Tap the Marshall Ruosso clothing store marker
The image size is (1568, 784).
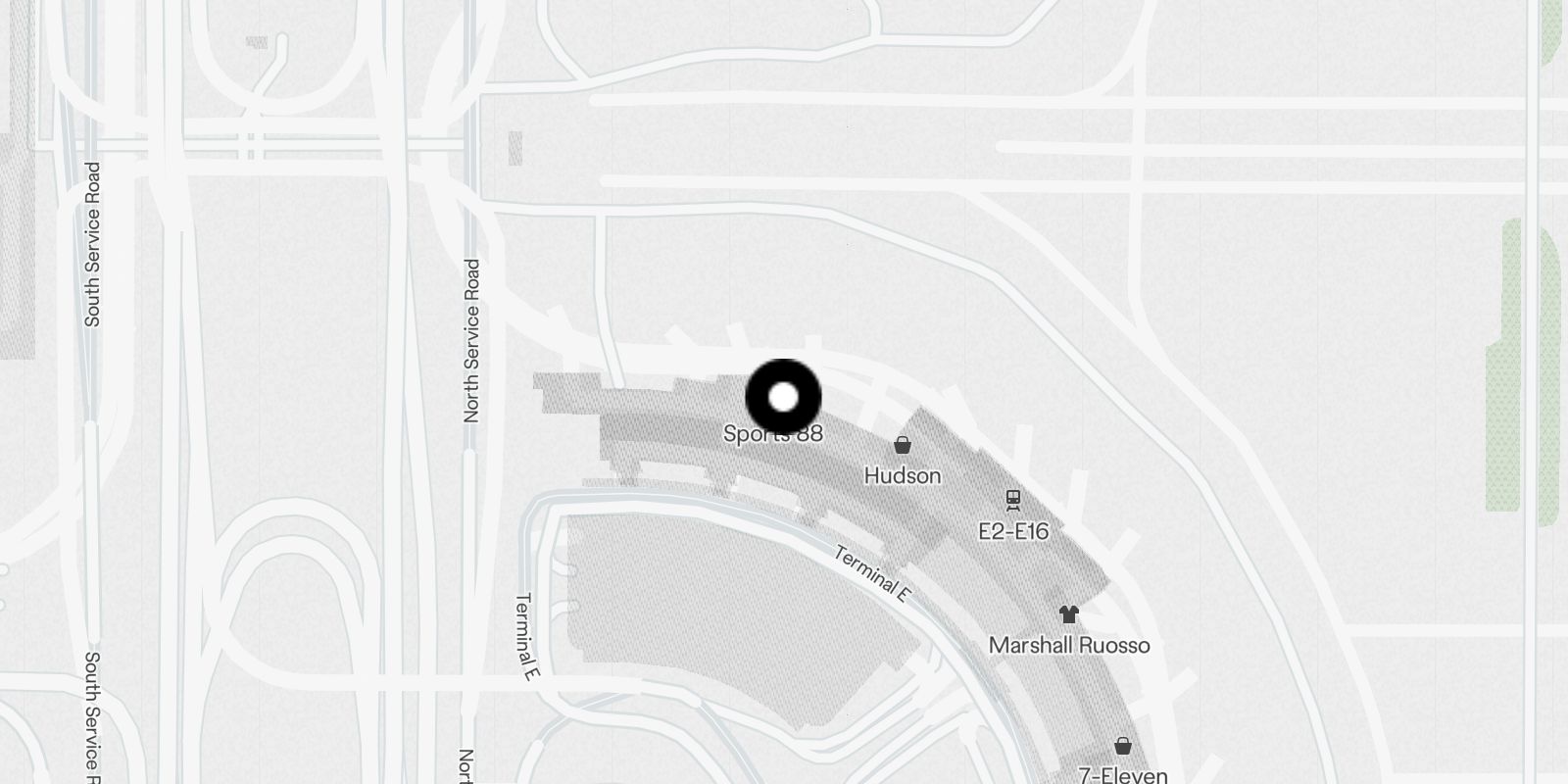[1068, 615]
